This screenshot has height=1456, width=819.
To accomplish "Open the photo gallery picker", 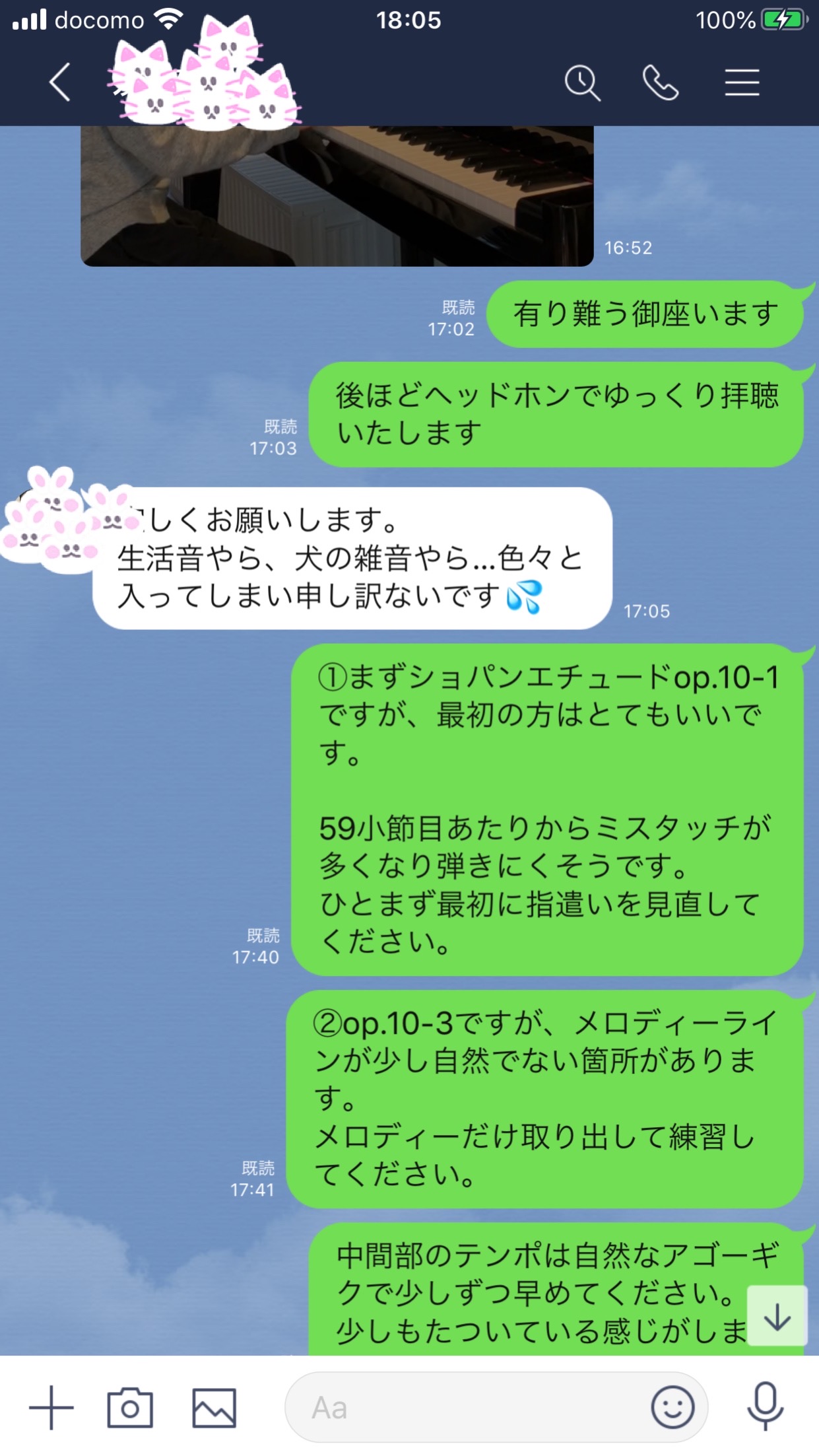I will click(214, 1407).
